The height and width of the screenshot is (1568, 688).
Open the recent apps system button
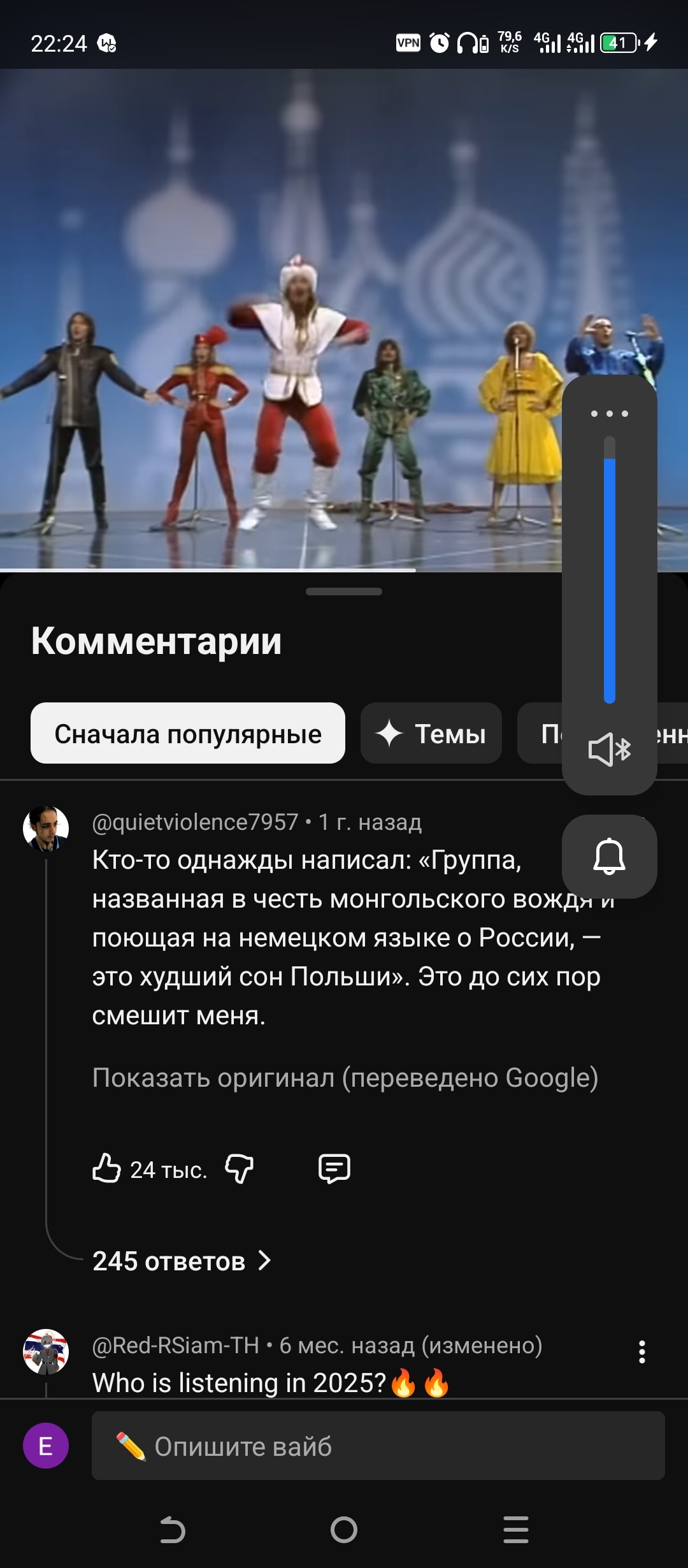pos(515,1530)
